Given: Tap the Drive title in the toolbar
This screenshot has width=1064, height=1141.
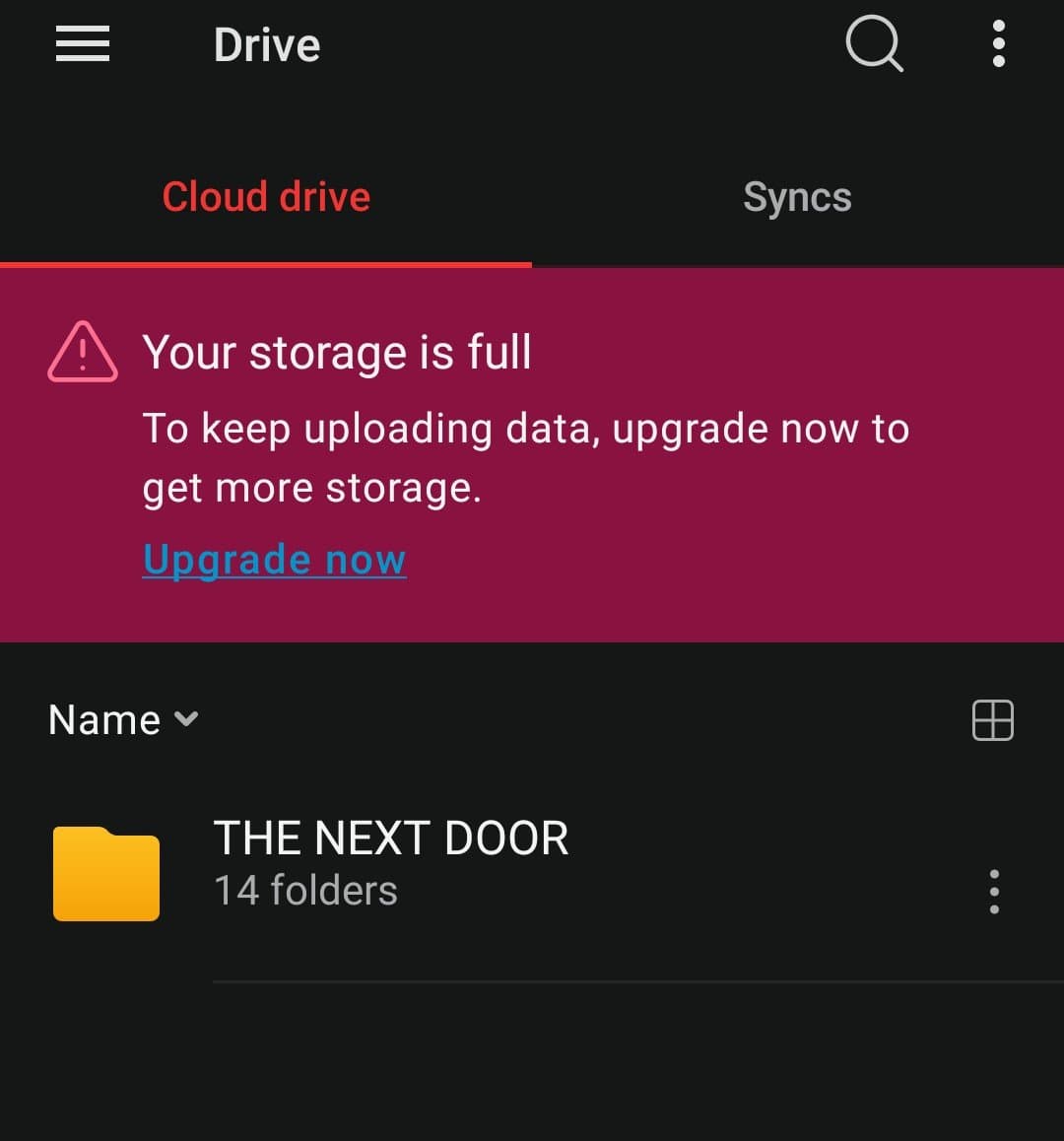Looking at the screenshot, I should 266,43.
